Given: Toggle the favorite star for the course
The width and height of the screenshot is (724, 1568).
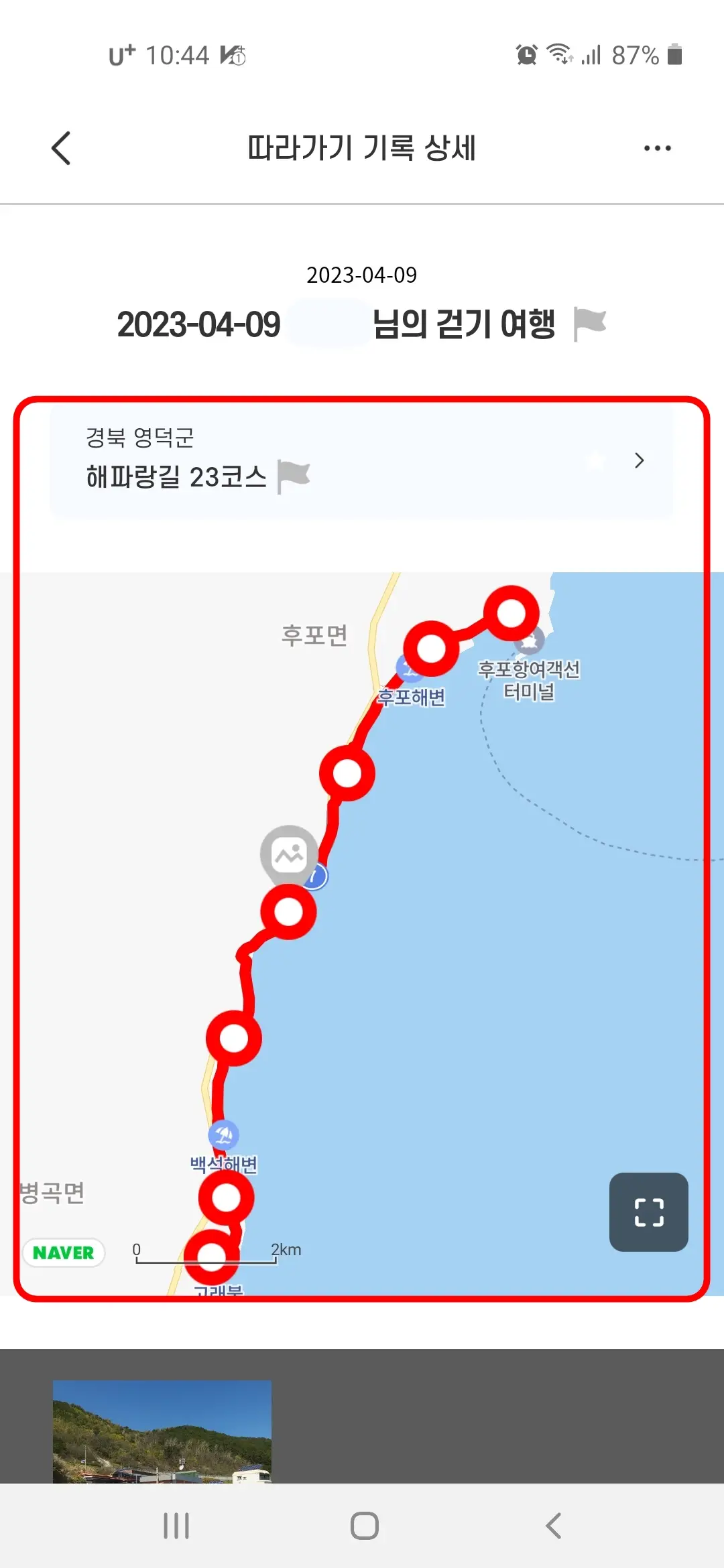Looking at the screenshot, I should pyautogui.click(x=595, y=461).
